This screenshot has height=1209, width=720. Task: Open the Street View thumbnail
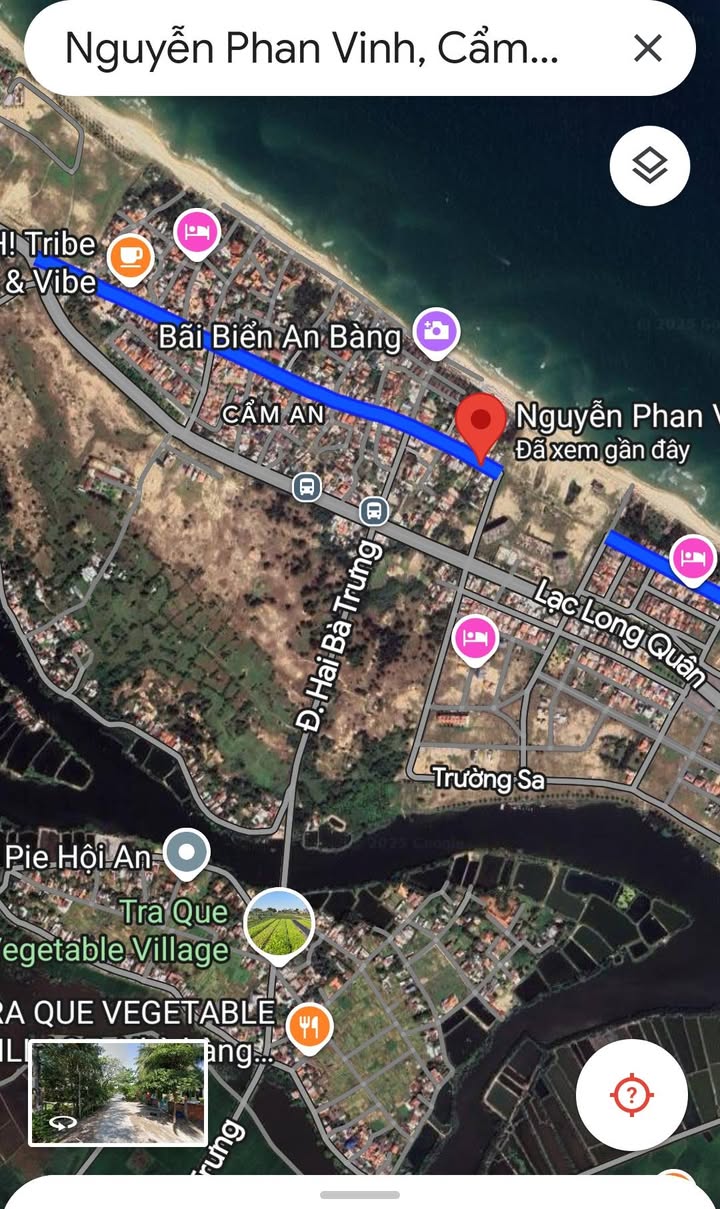(x=118, y=1092)
